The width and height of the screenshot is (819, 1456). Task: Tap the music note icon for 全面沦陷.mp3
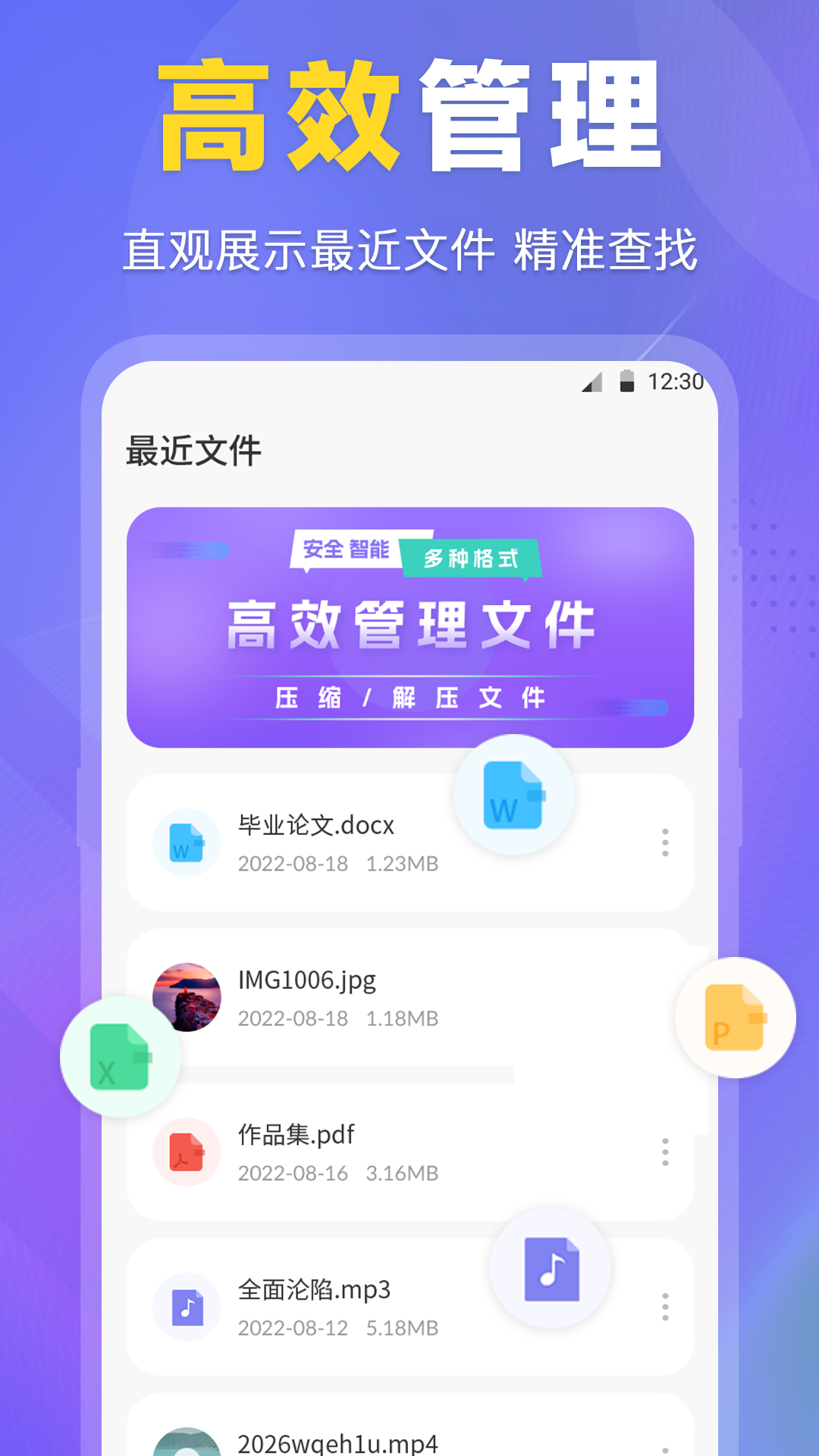186,1306
